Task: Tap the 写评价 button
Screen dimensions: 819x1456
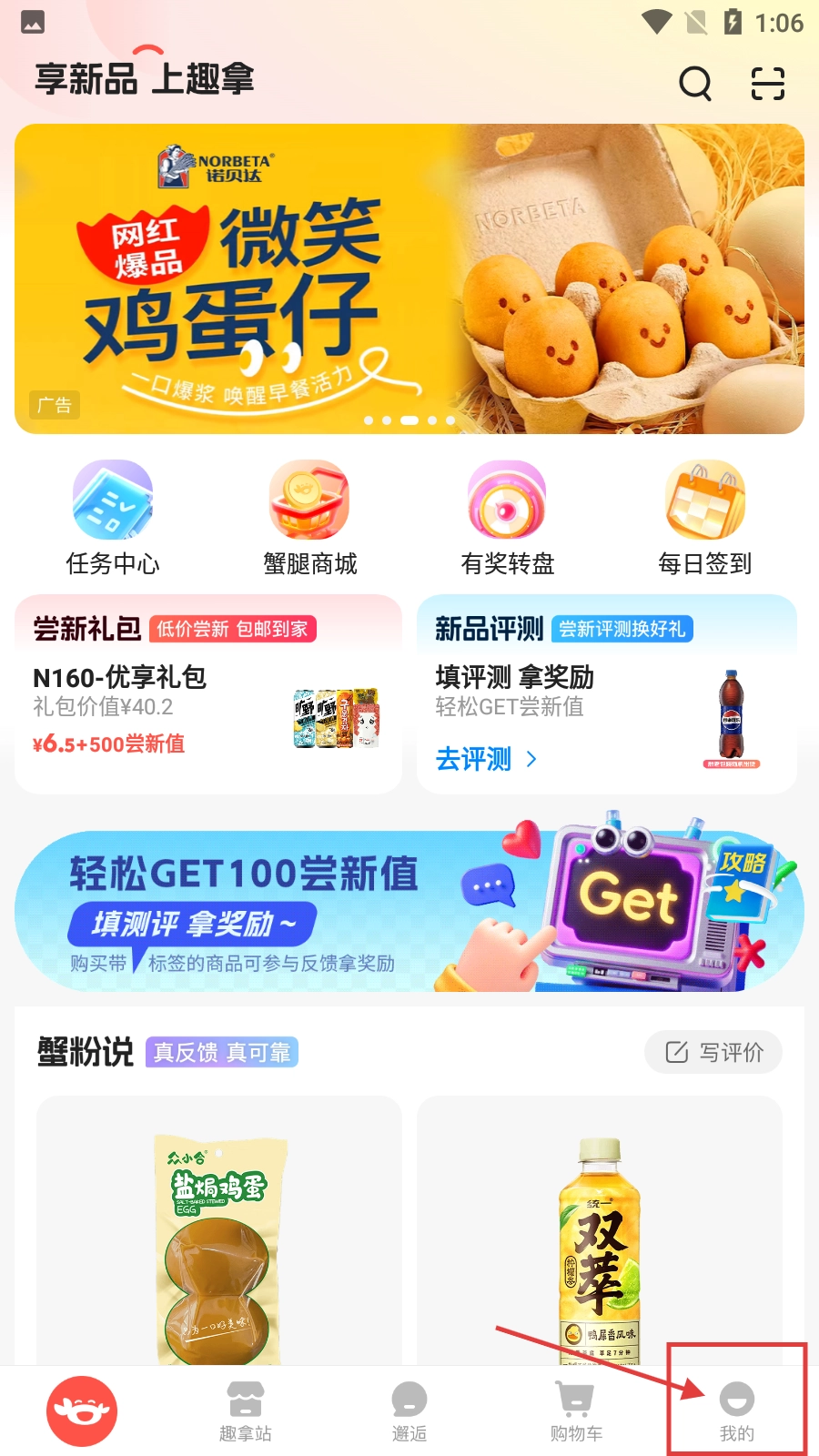Action: click(713, 1052)
